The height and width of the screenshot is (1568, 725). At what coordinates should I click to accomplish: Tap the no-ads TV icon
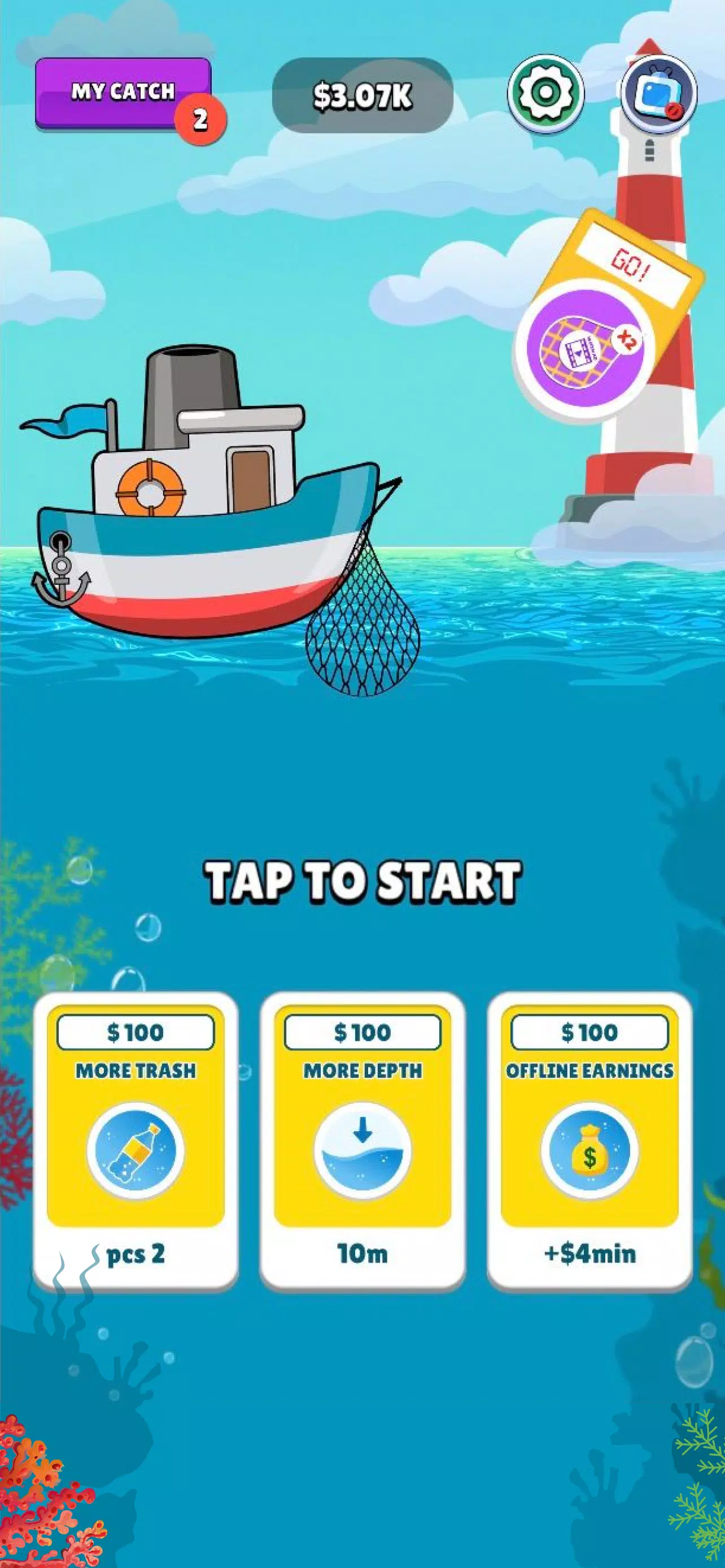(658, 94)
